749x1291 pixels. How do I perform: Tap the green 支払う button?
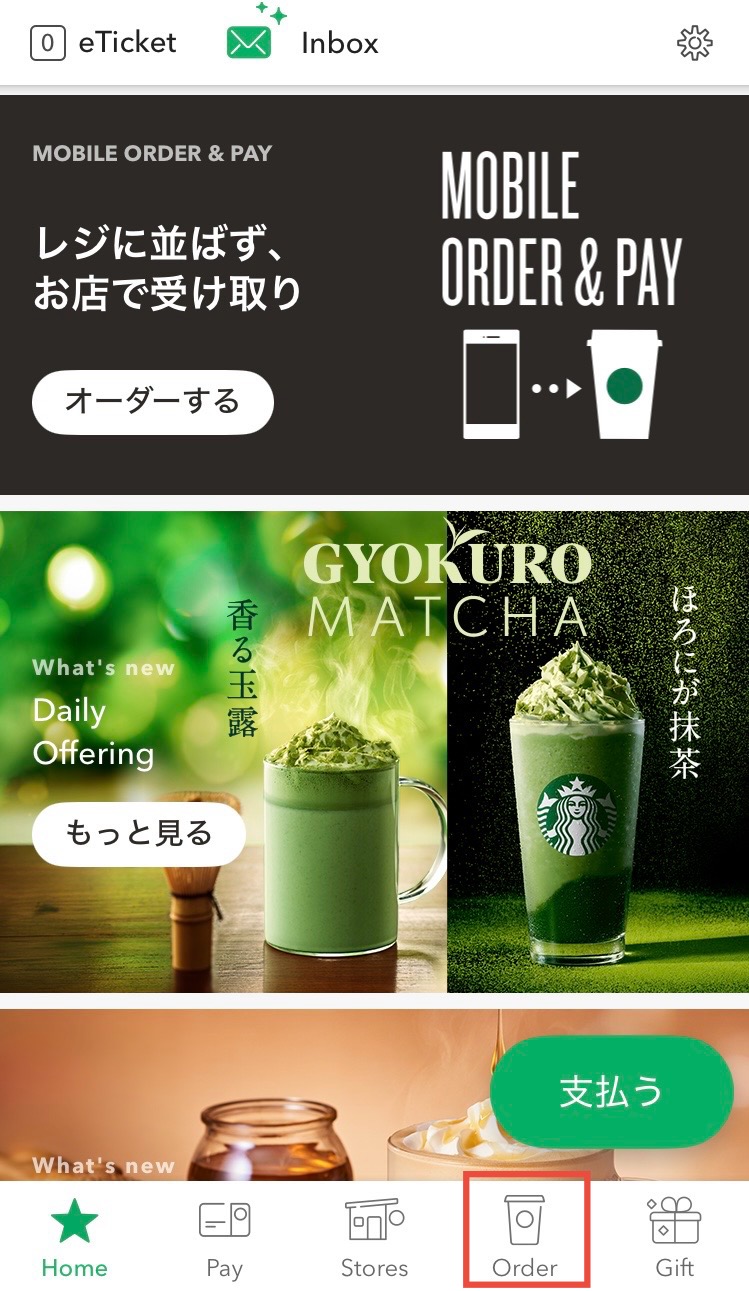[611, 1091]
